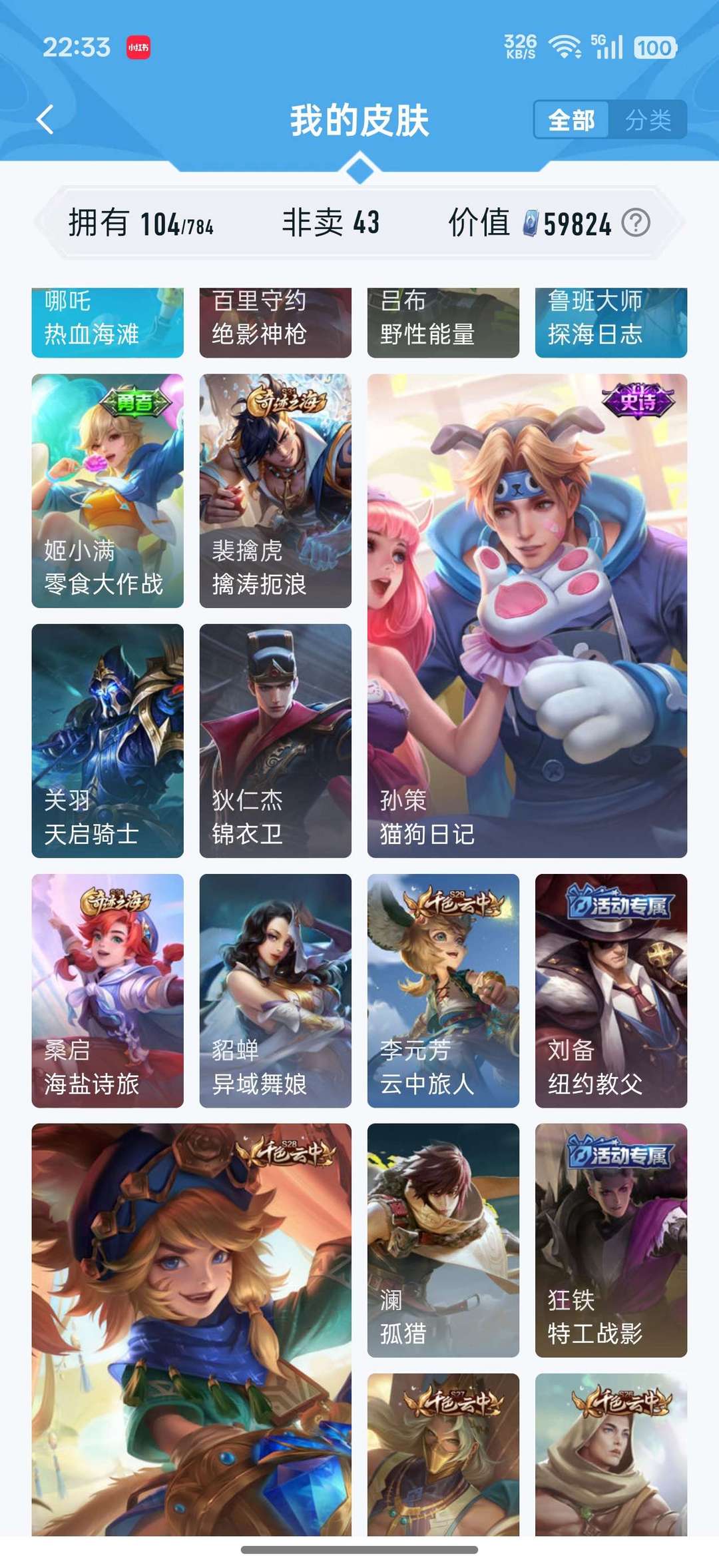Switch to the 分类 tab
The width and height of the screenshot is (719, 1568).
pos(649,120)
